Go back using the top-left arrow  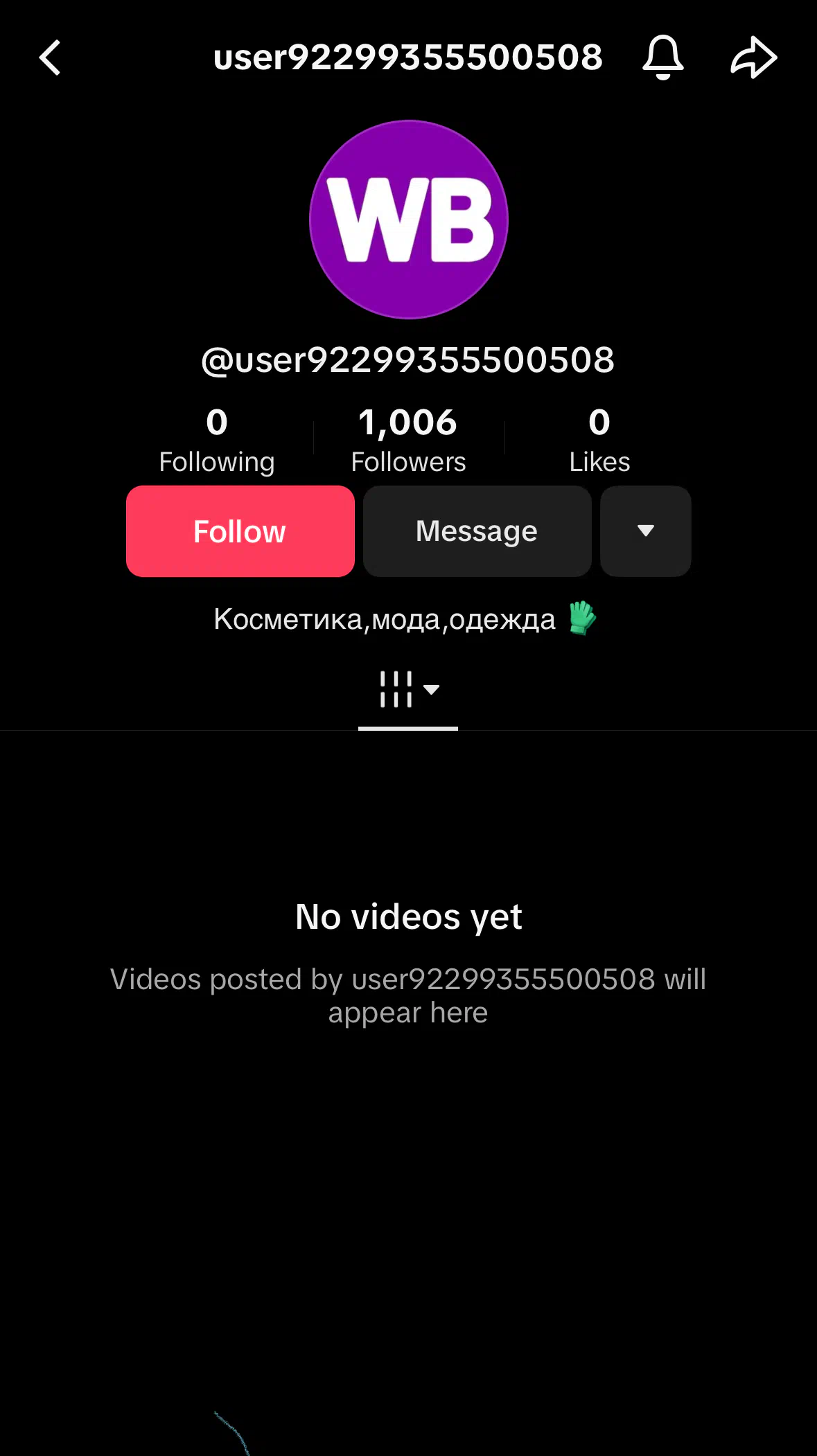pos(50,57)
